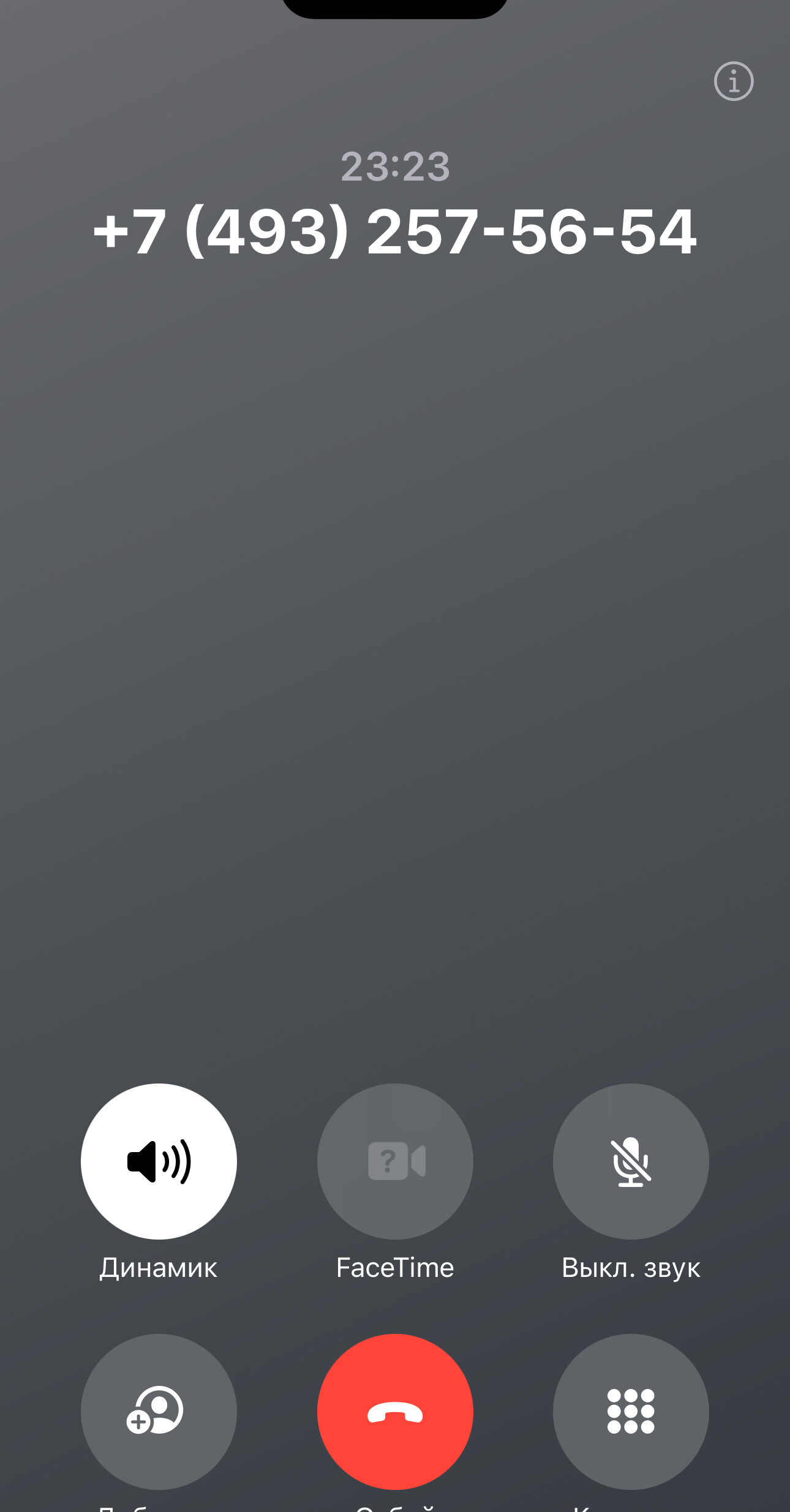The height and width of the screenshot is (1512, 790).
Task: Open the dial keypad
Action: [x=631, y=1411]
